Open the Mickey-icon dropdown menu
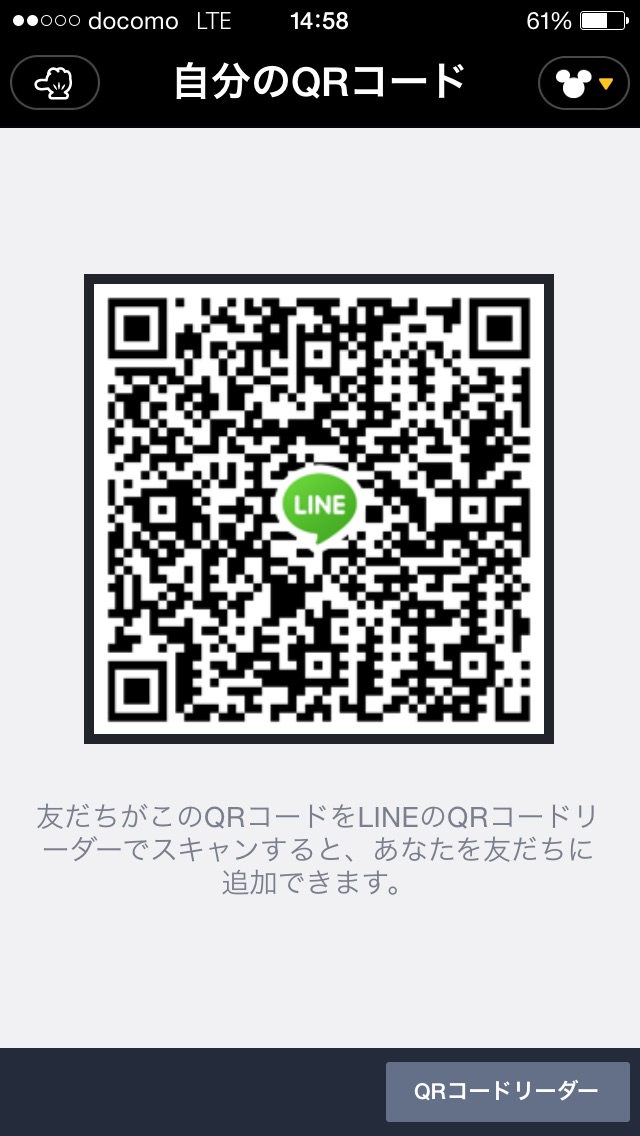Screen dimensions: 640x1136 click(583, 83)
